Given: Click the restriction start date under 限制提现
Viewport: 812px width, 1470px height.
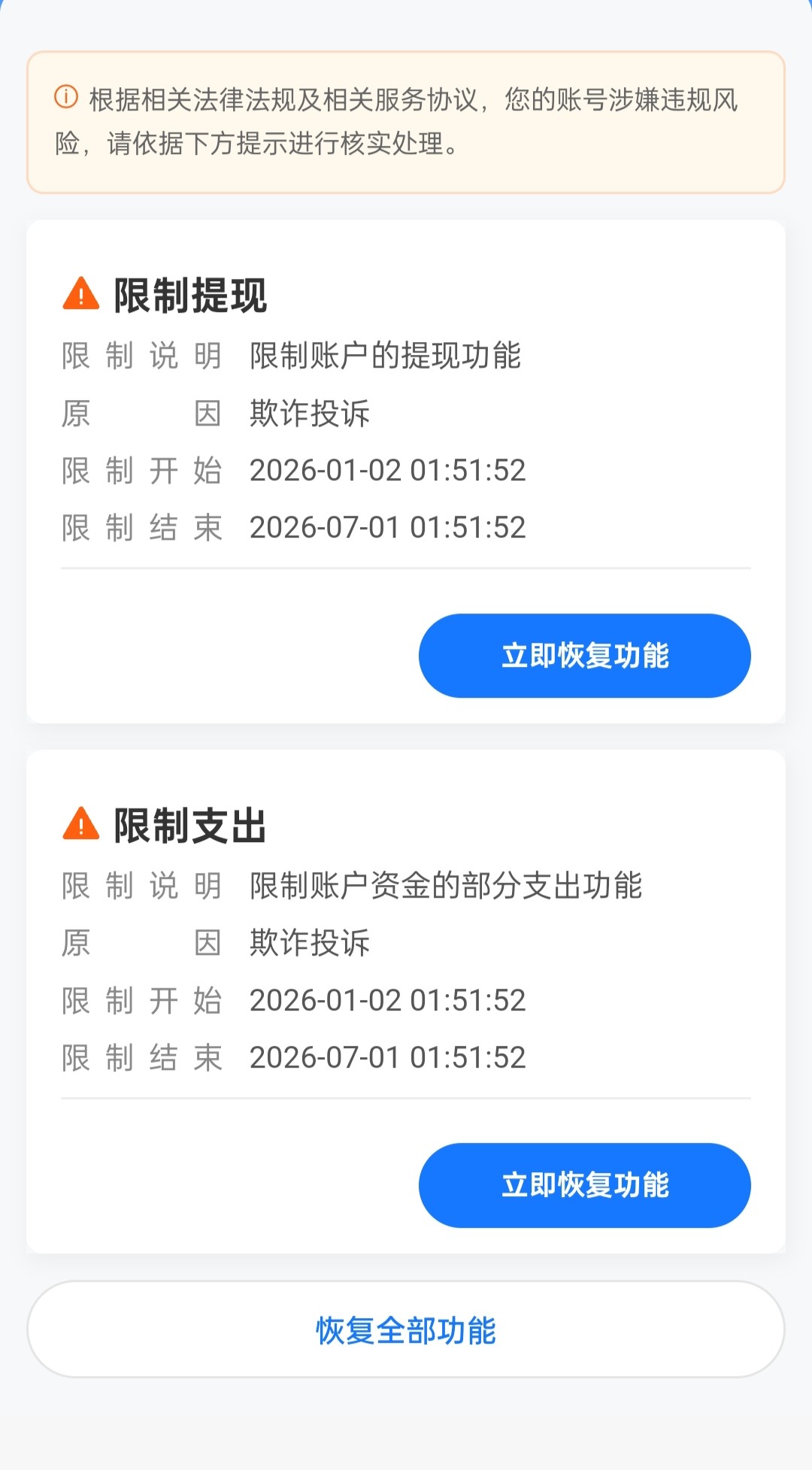Looking at the screenshot, I should coord(387,471).
